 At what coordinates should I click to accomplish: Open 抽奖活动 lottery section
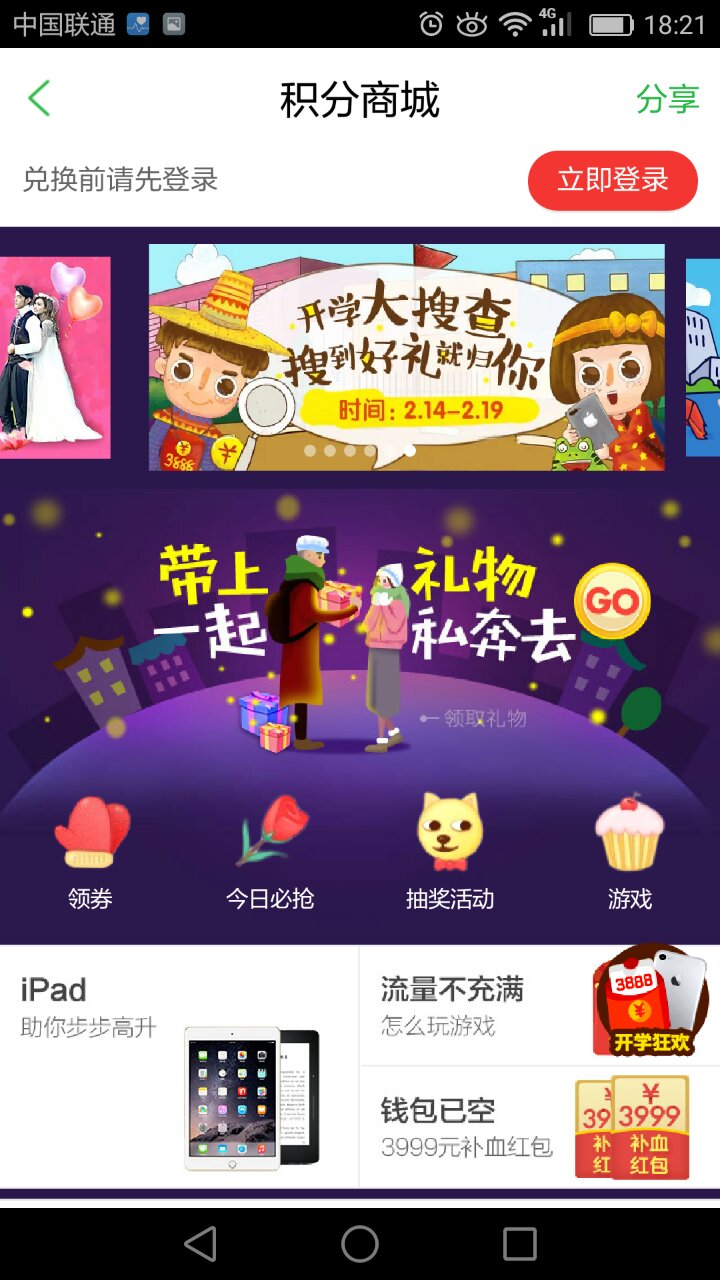point(449,850)
